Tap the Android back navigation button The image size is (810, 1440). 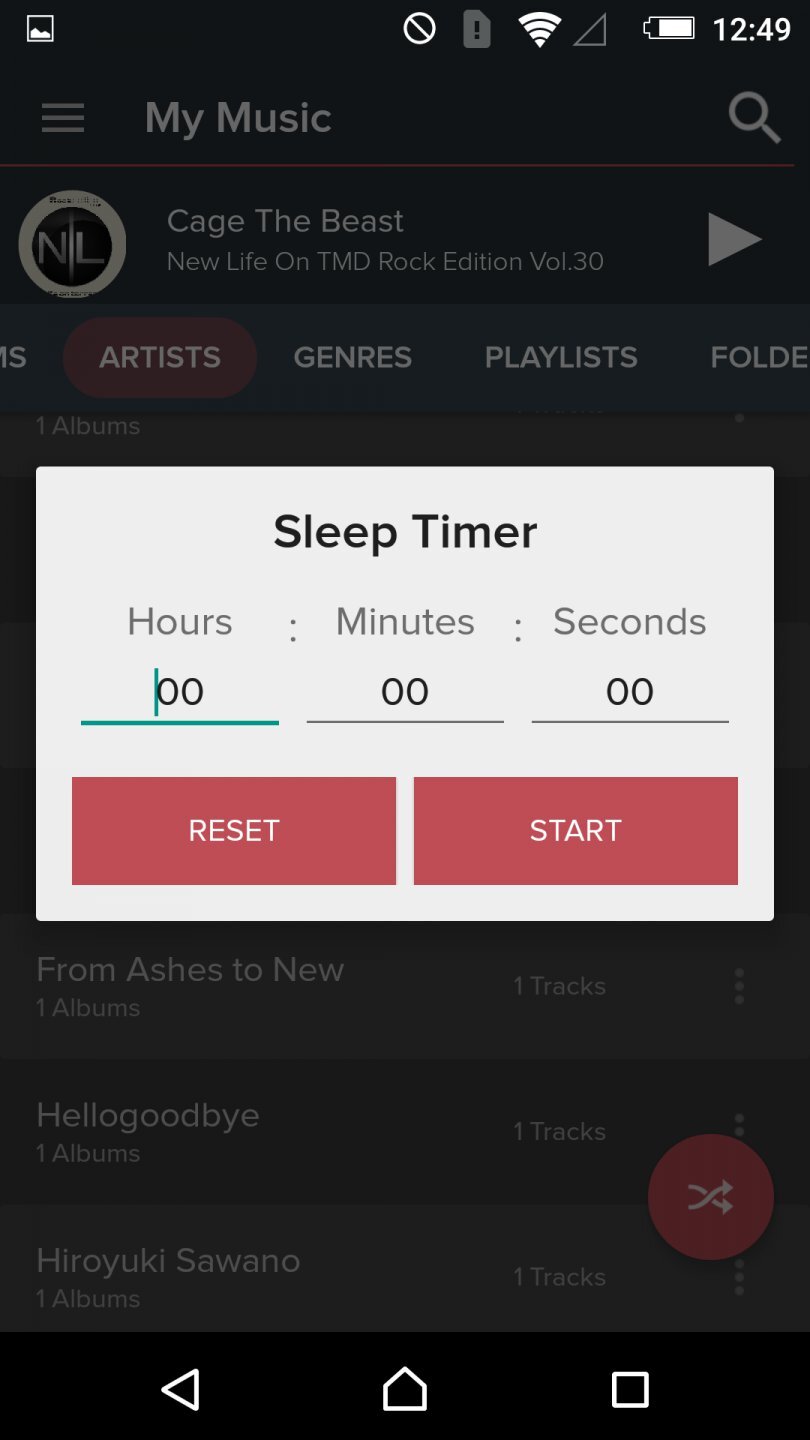tap(180, 1389)
